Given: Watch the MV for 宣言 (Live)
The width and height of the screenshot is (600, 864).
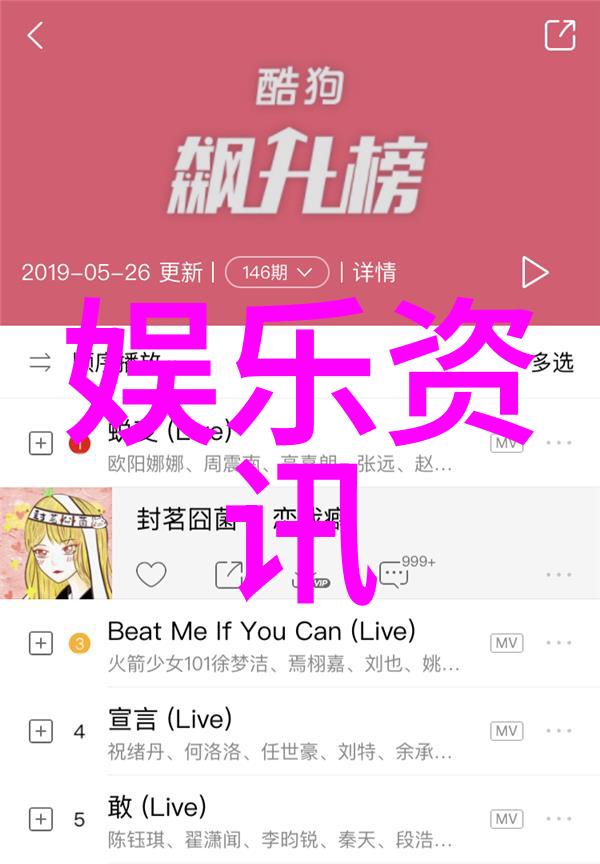Looking at the screenshot, I should pos(506,731).
